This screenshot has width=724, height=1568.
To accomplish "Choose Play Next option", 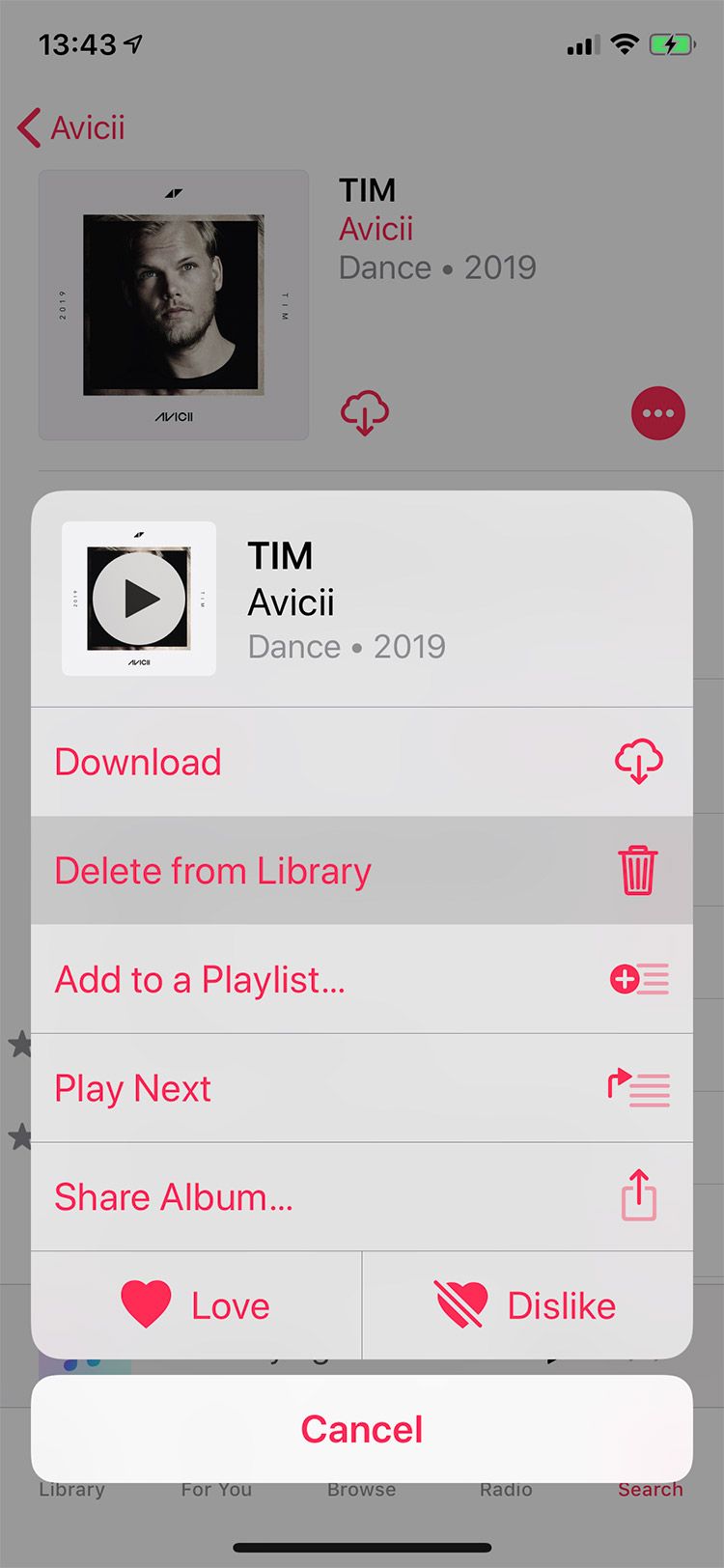I will point(361,1088).
